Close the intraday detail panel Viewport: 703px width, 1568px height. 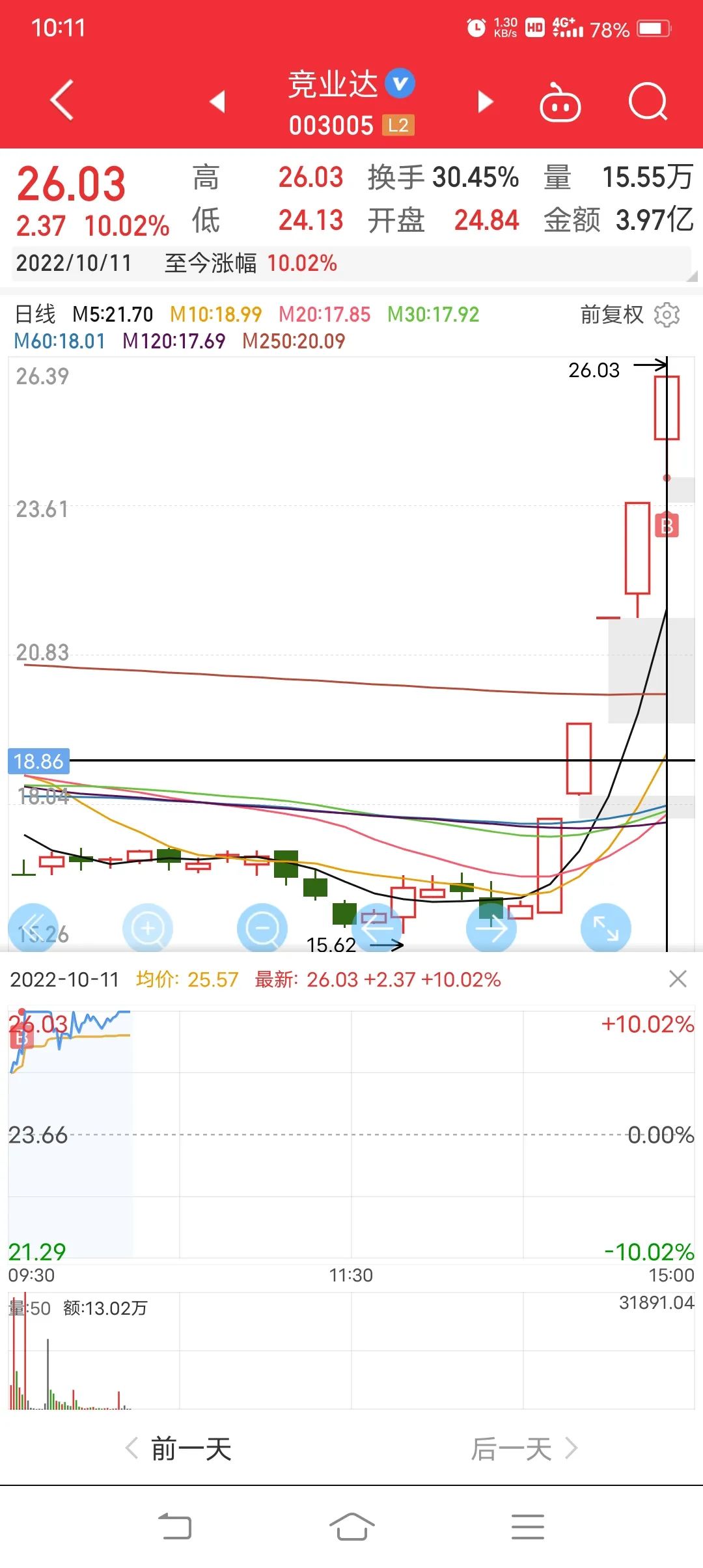[x=678, y=979]
